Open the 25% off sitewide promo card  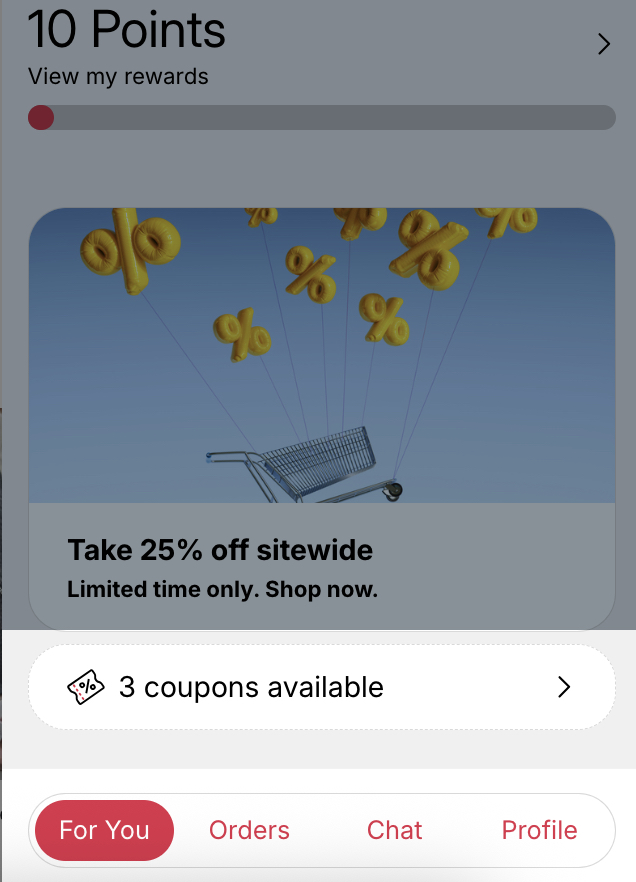[x=321, y=418]
